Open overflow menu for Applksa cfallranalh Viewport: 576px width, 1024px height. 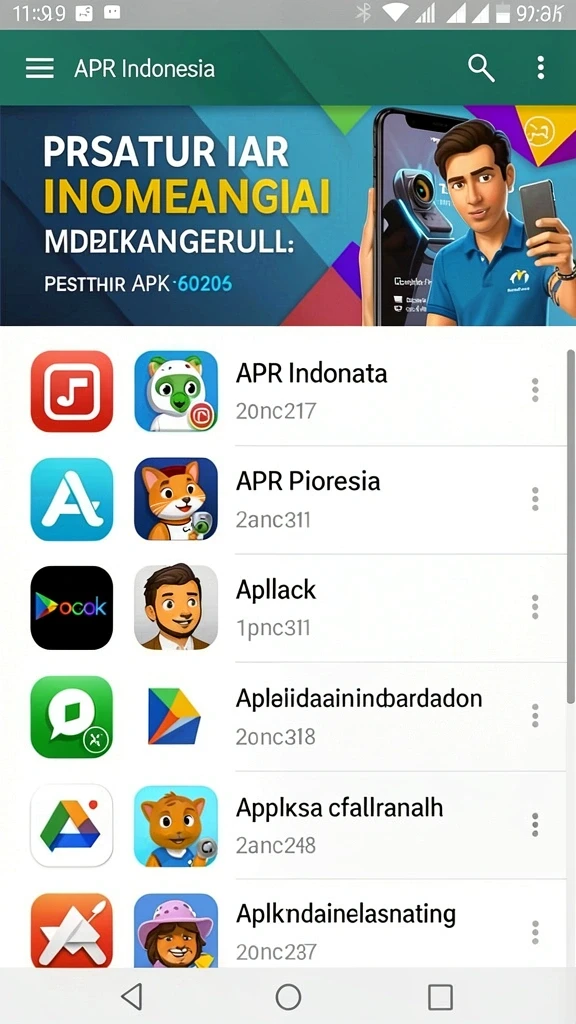point(535,825)
